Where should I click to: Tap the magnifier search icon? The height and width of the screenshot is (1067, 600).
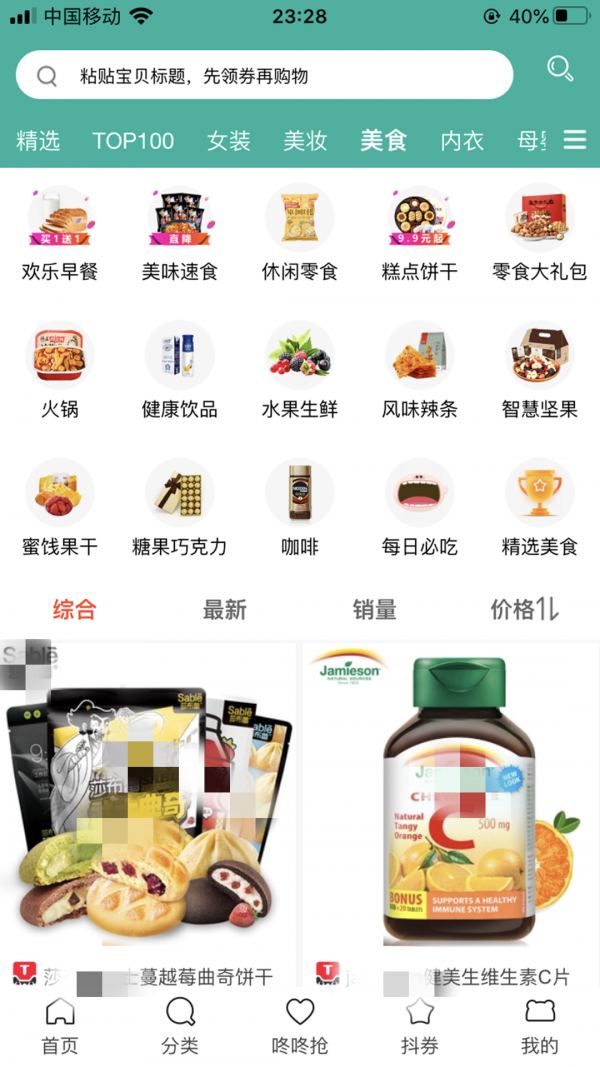point(560,69)
